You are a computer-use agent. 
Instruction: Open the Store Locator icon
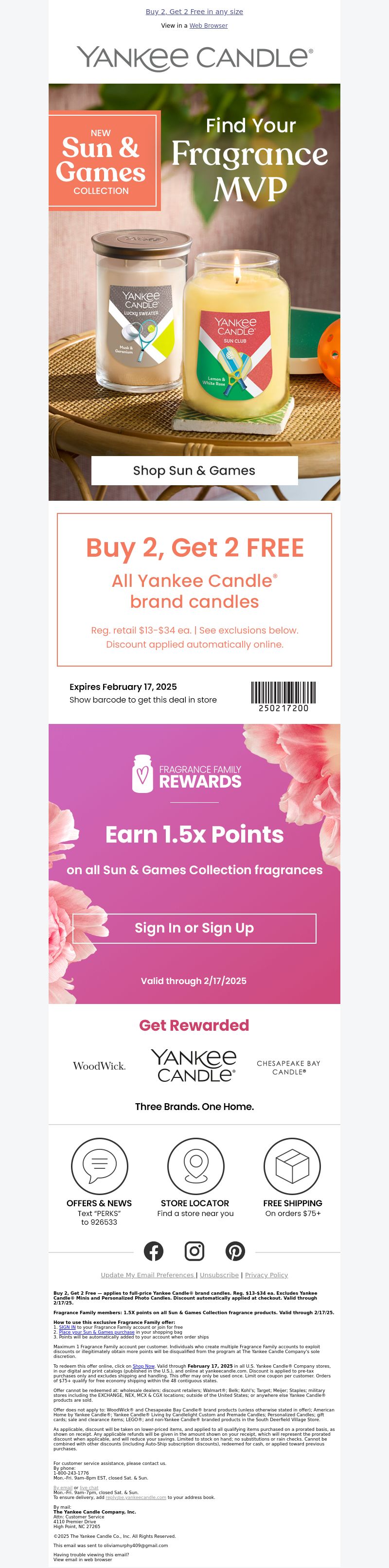point(195,1165)
